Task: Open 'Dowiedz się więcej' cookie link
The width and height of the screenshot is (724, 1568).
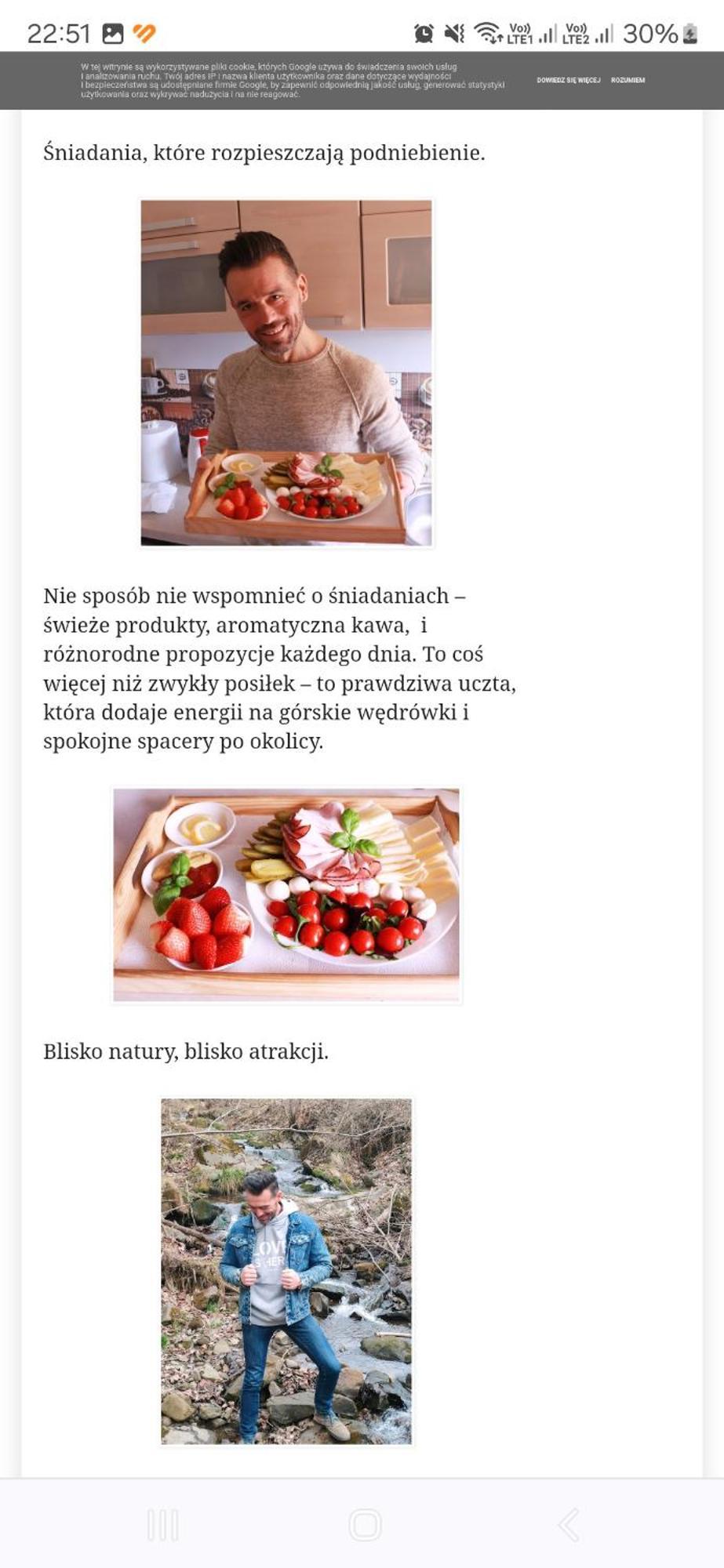Action: pos(568,80)
